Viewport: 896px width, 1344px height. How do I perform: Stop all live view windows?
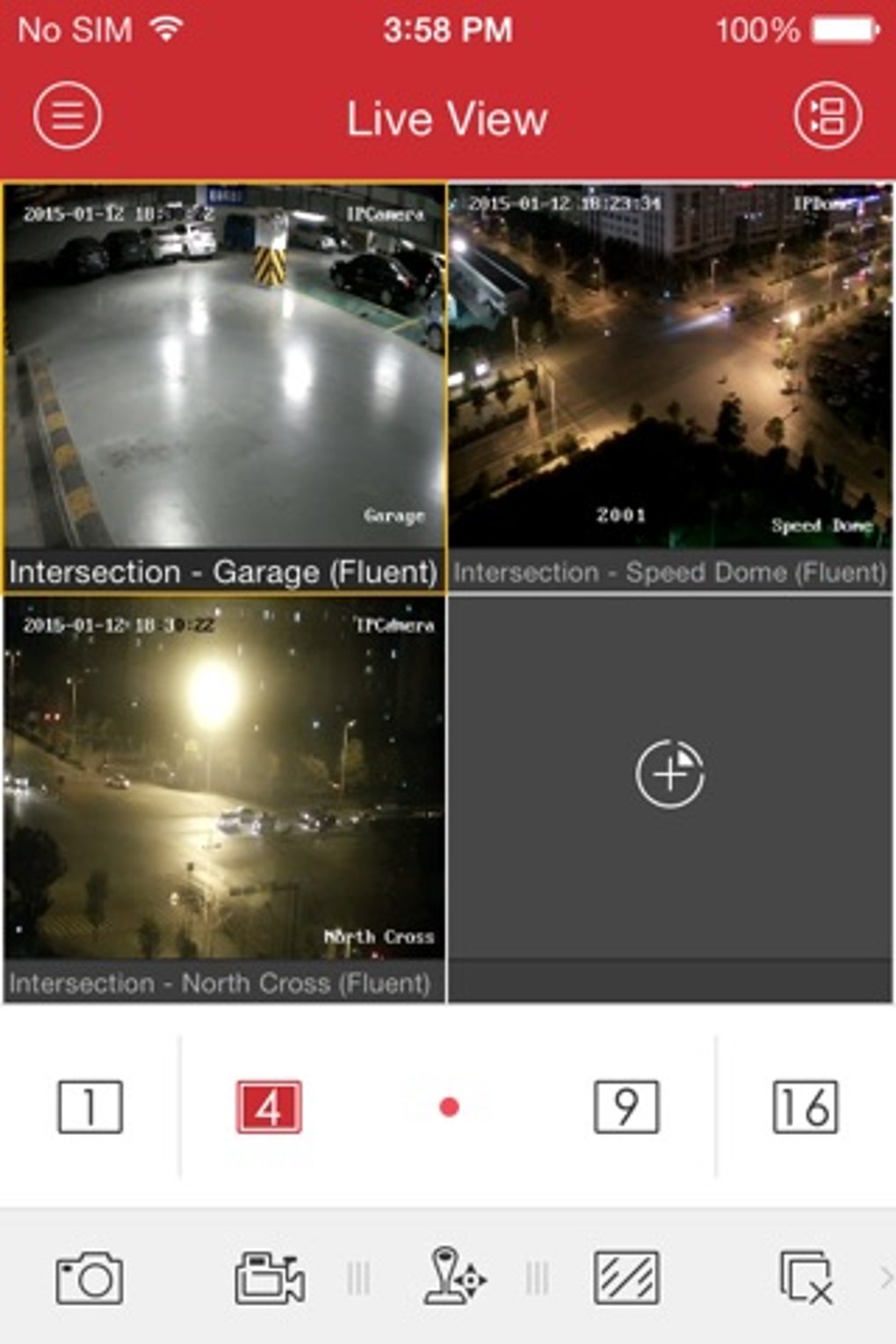(x=806, y=1278)
